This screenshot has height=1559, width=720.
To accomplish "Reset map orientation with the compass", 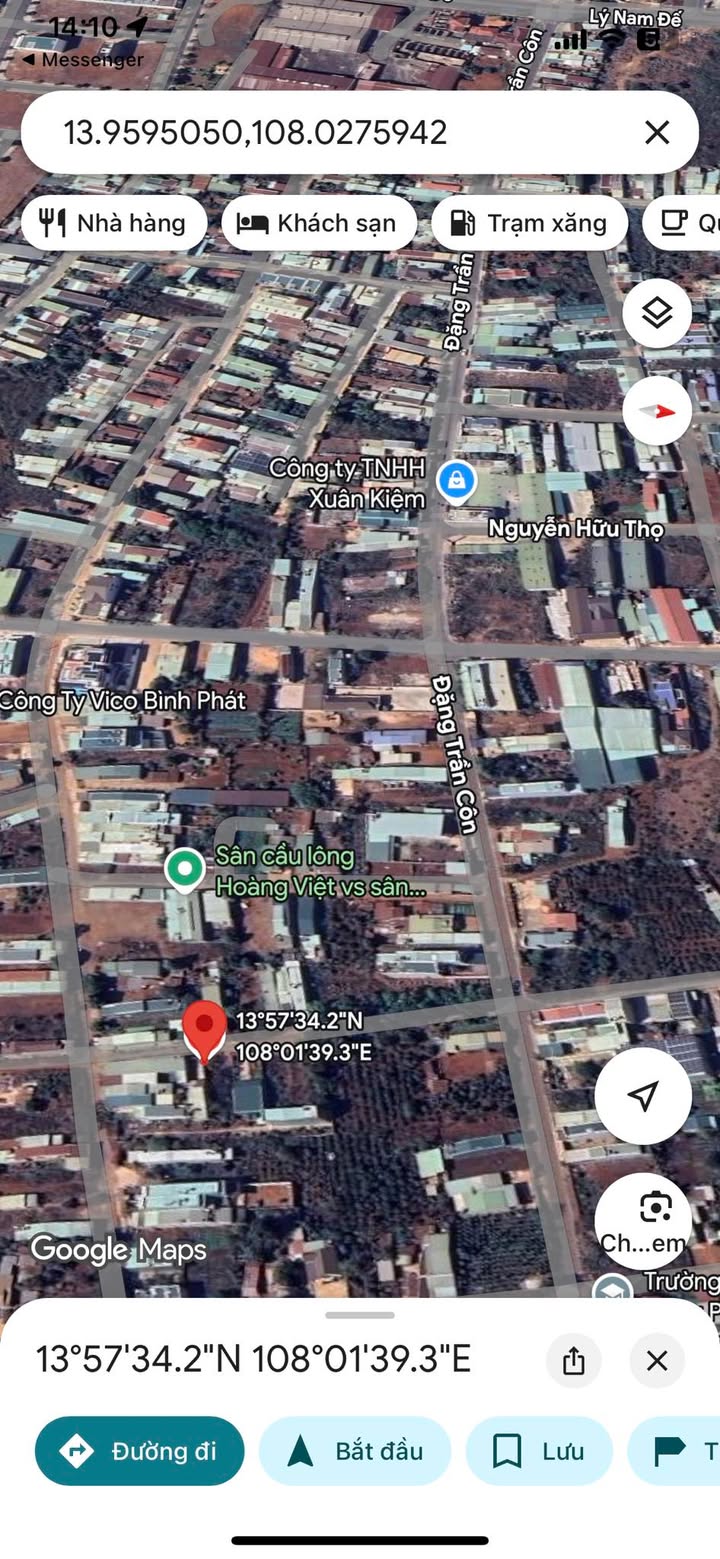I will [x=657, y=411].
